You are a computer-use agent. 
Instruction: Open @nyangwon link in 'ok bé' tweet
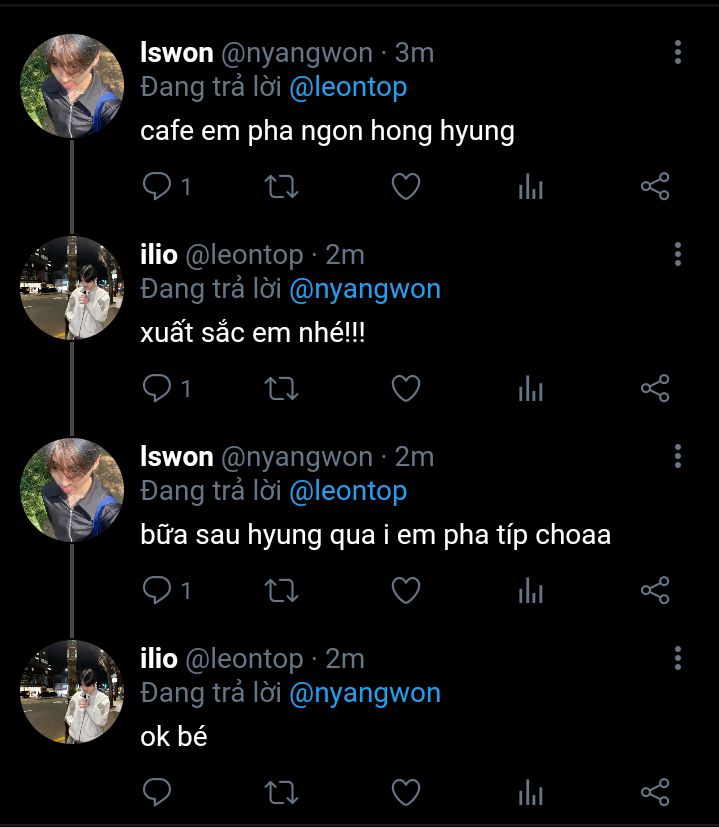pos(364,693)
